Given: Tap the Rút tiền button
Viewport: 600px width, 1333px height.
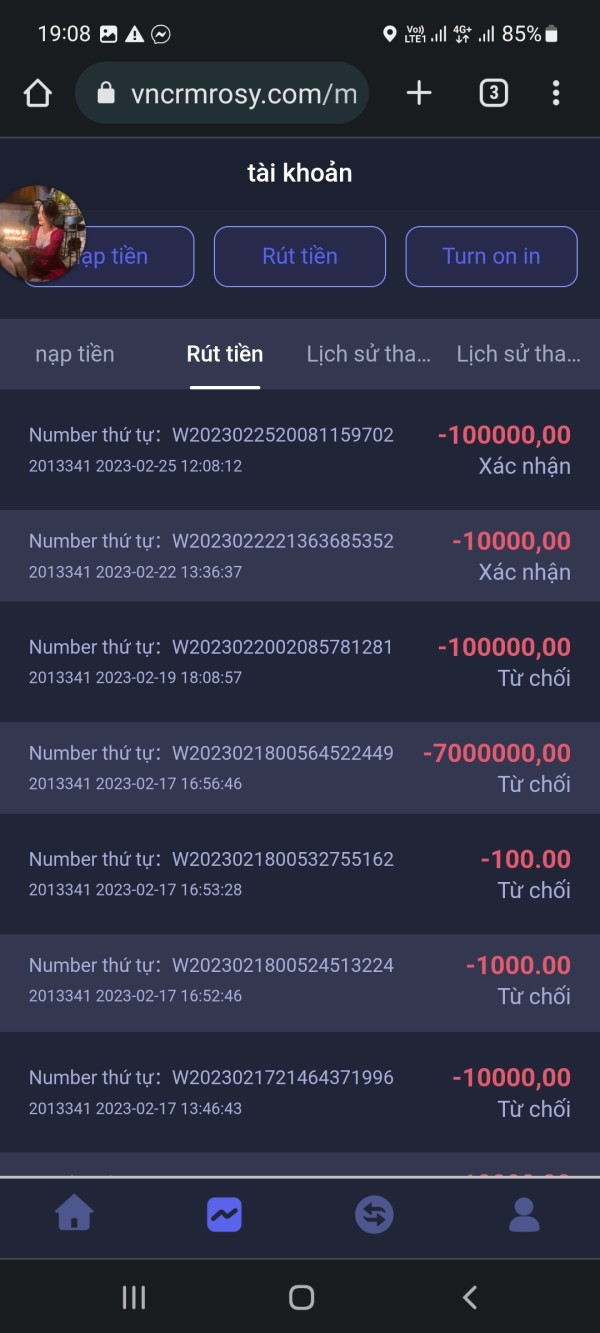Looking at the screenshot, I should pos(300,257).
